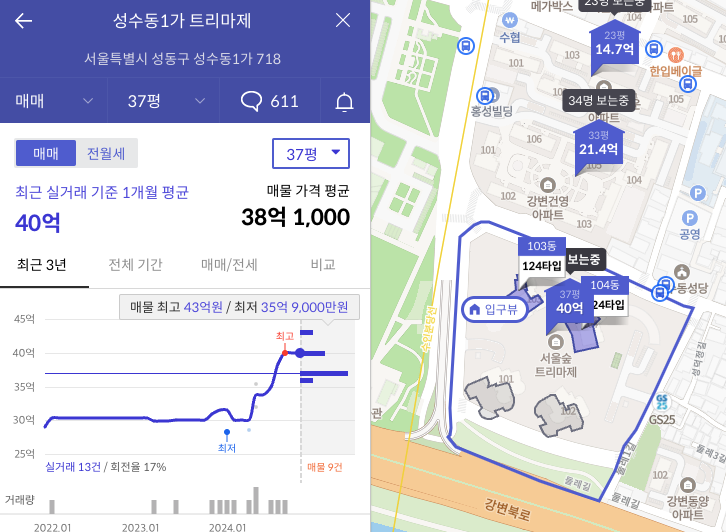Close the 성수동1가 트리마제 panel
Screen dimensions: 726x532
click(x=343, y=21)
